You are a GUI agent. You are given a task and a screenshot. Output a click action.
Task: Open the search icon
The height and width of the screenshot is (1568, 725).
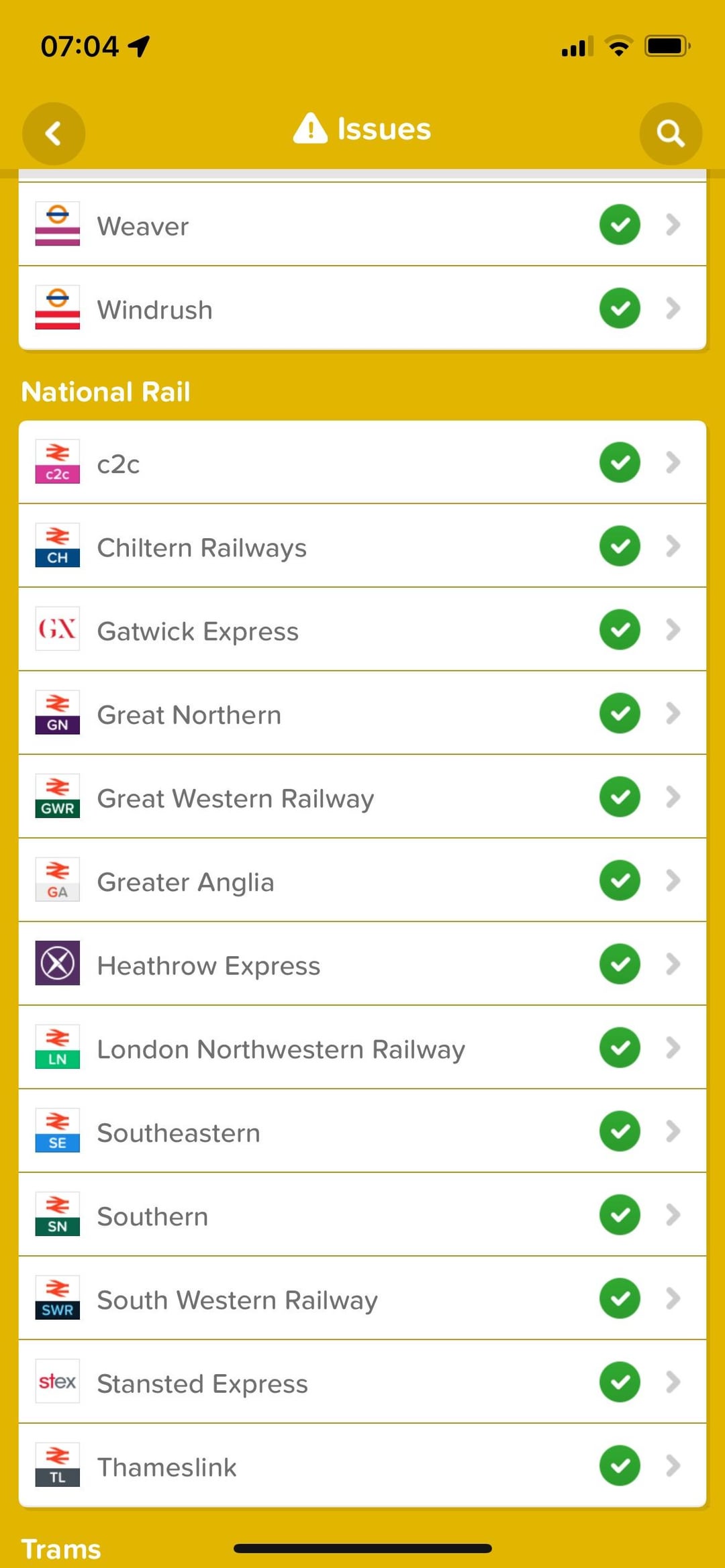pyautogui.click(x=671, y=134)
